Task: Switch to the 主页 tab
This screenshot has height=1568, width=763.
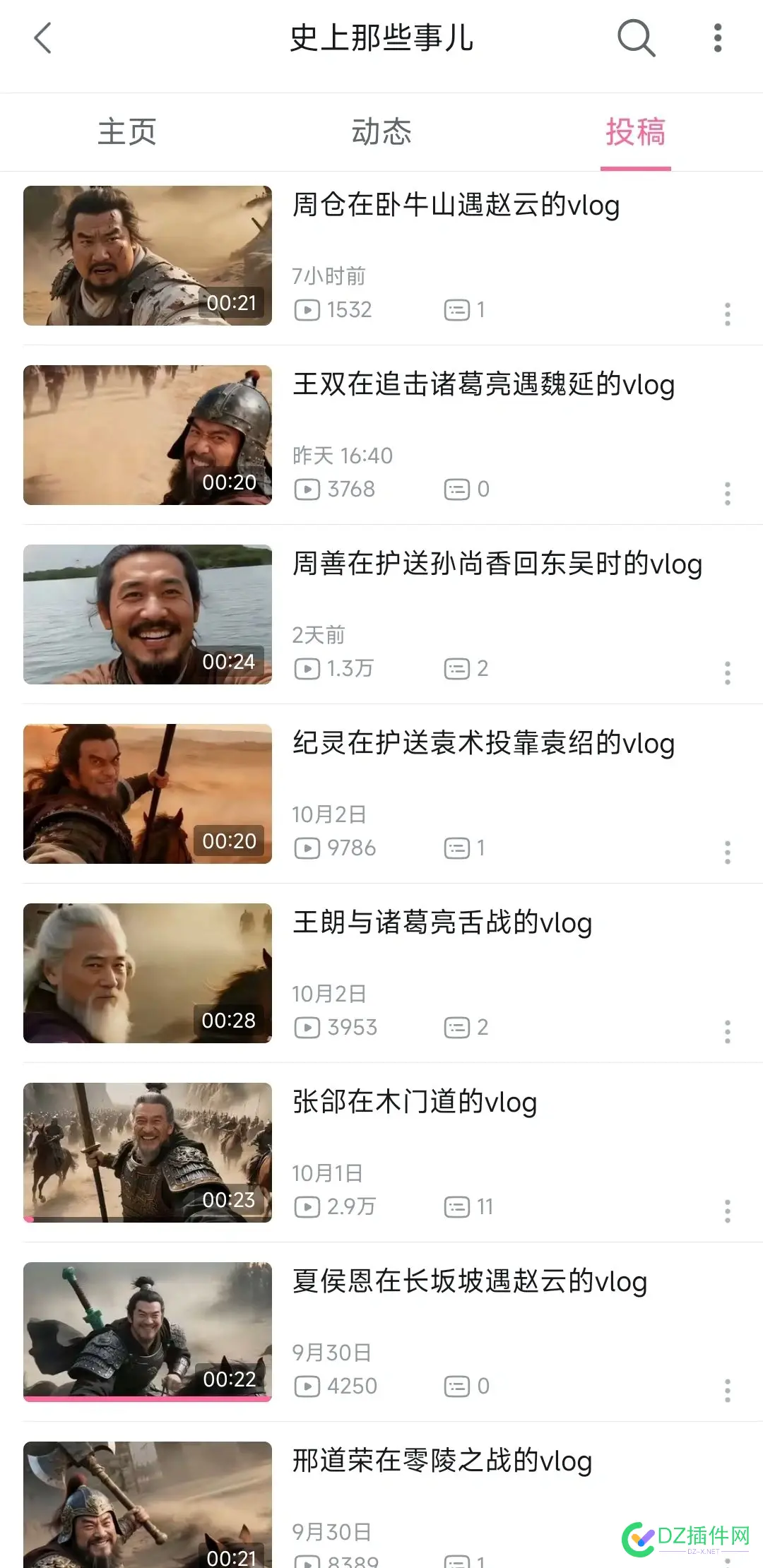Action: pos(127,131)
